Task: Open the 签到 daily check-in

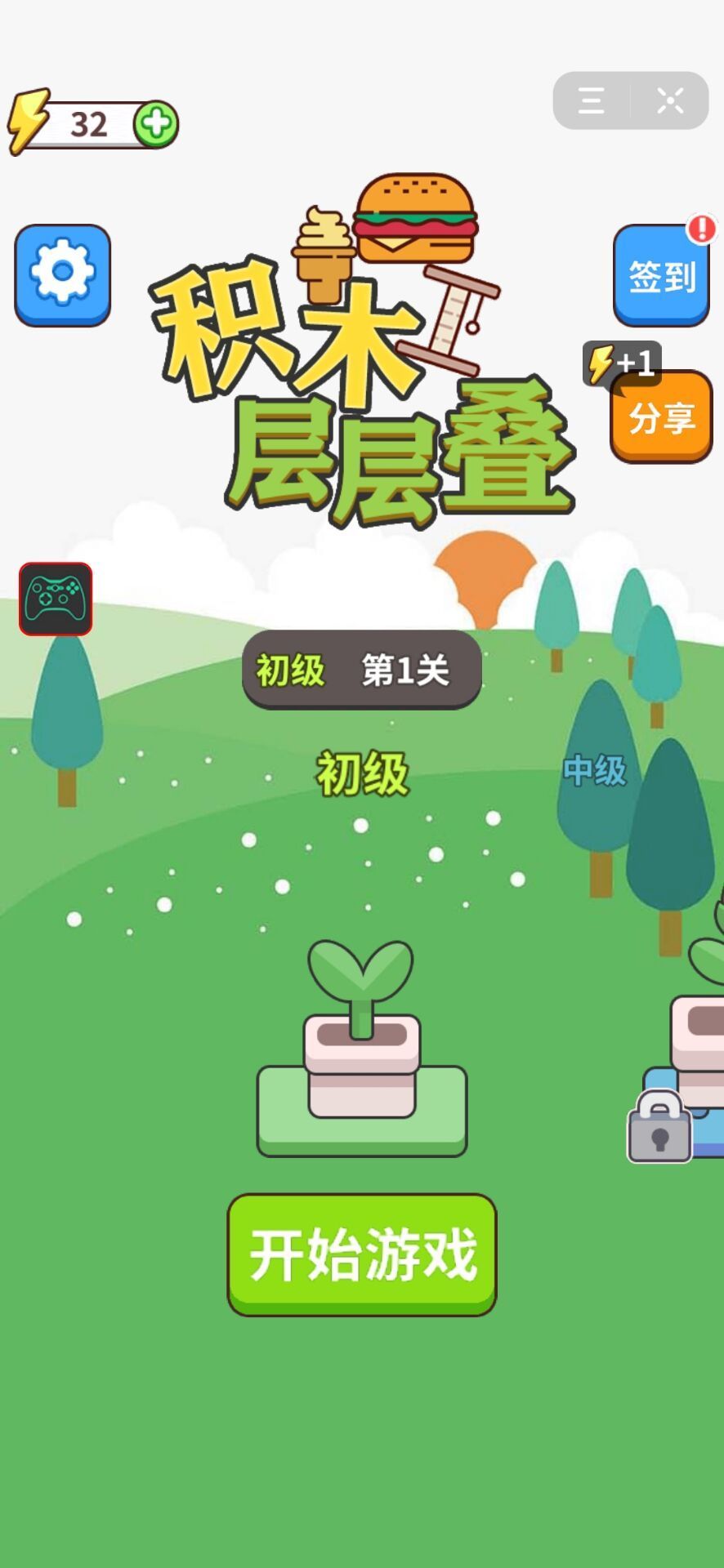Action: pos(661,276)
